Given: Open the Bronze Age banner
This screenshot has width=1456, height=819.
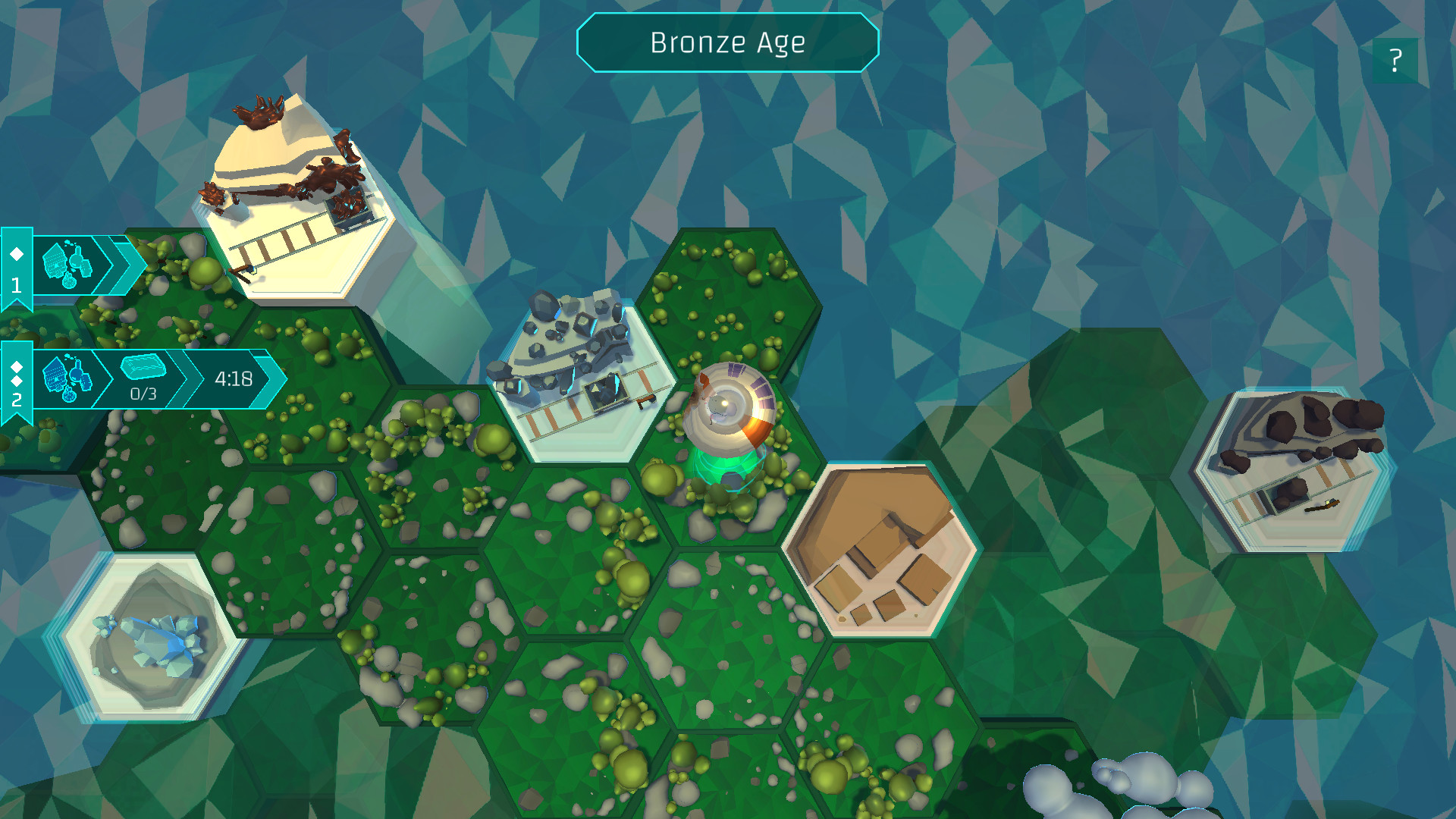Looking at the screenshot, I should tap(727, 42).
